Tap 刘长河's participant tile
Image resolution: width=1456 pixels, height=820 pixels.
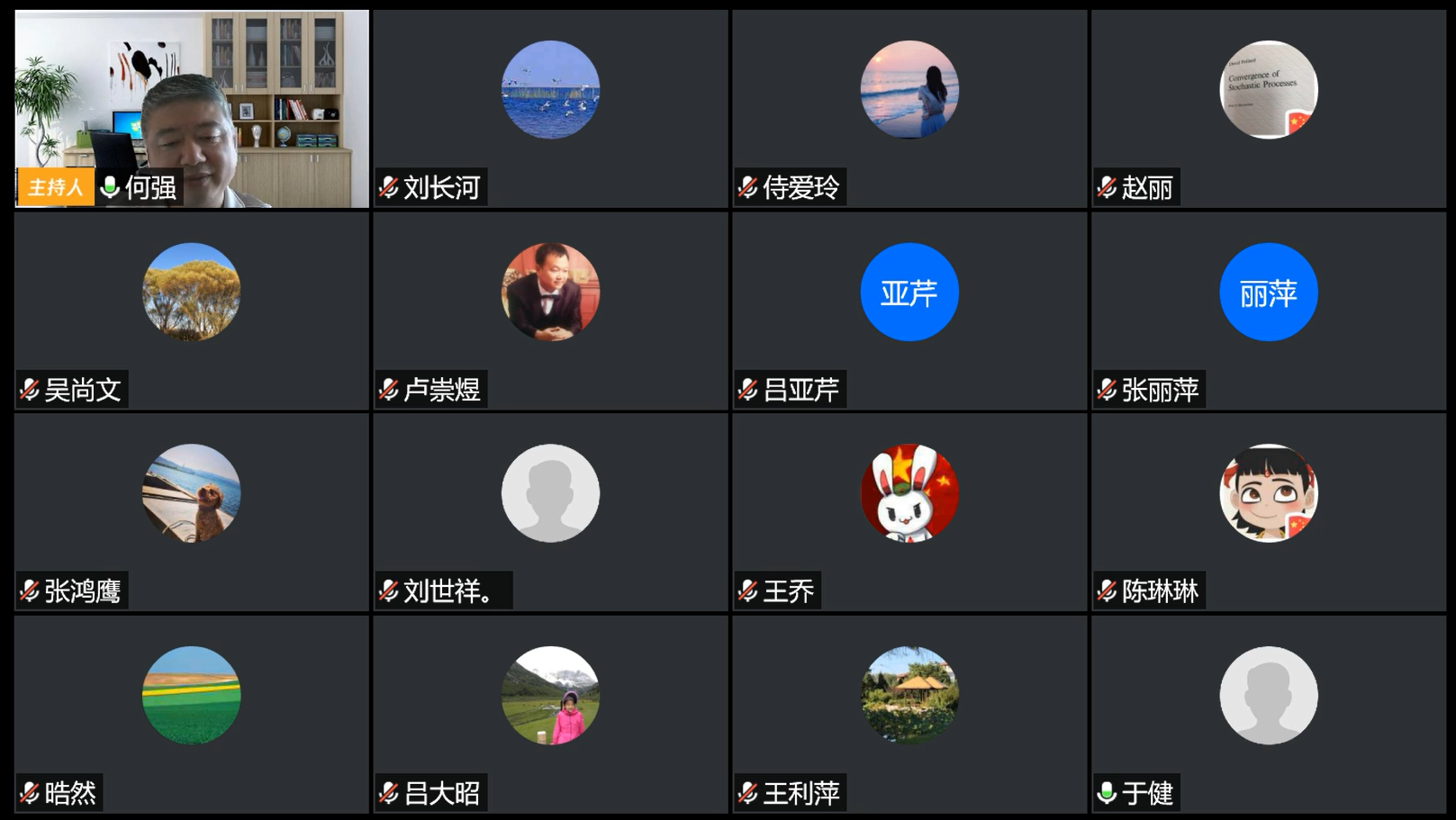pyautogui.click(x=550, y=108)
